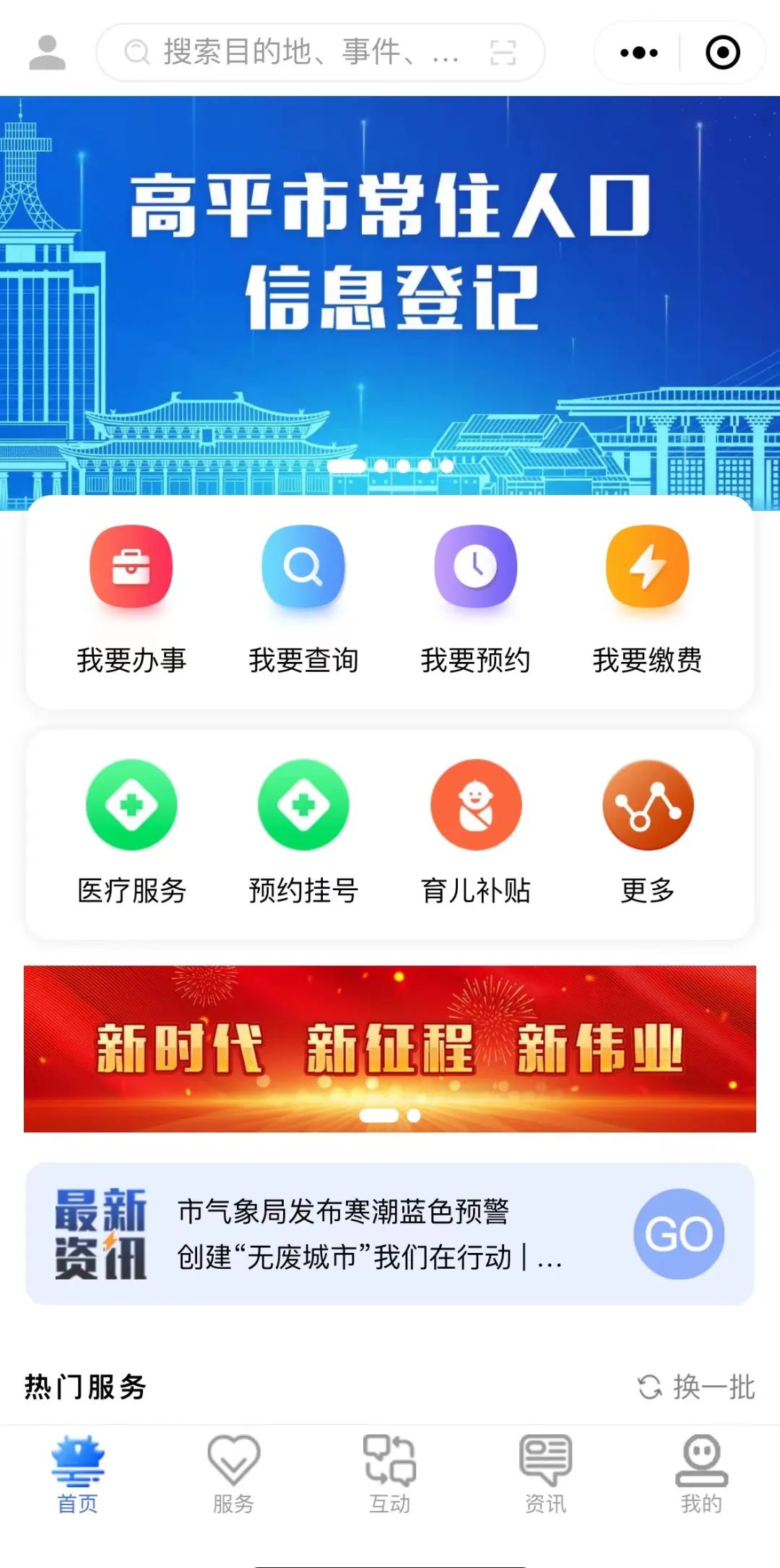The height and width of the screenshot is (1568, 780).
Task: Open 育儿补贴 service
Action: click(475, 831)
